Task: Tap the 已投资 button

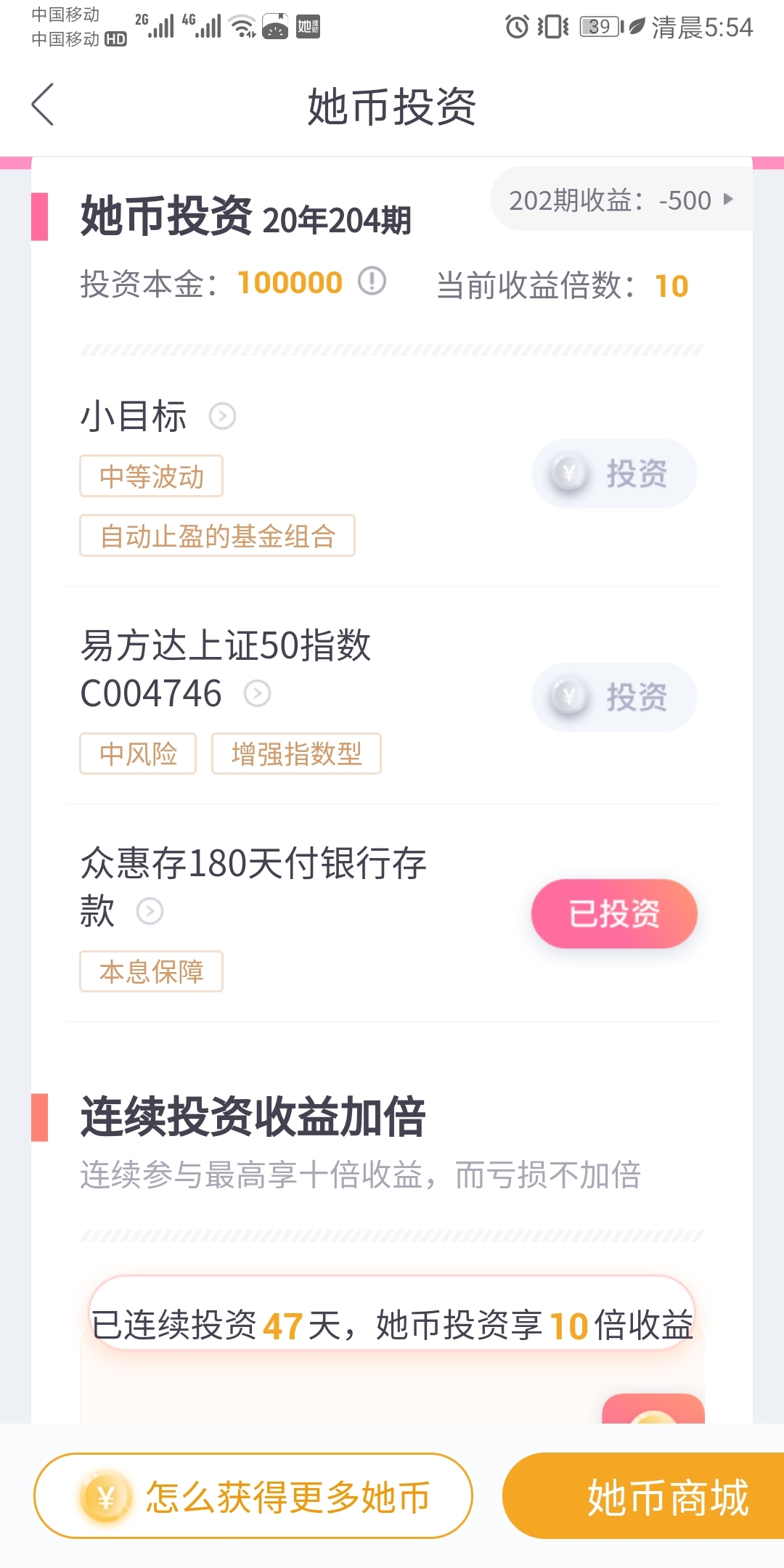Action: tap(614, 914)
